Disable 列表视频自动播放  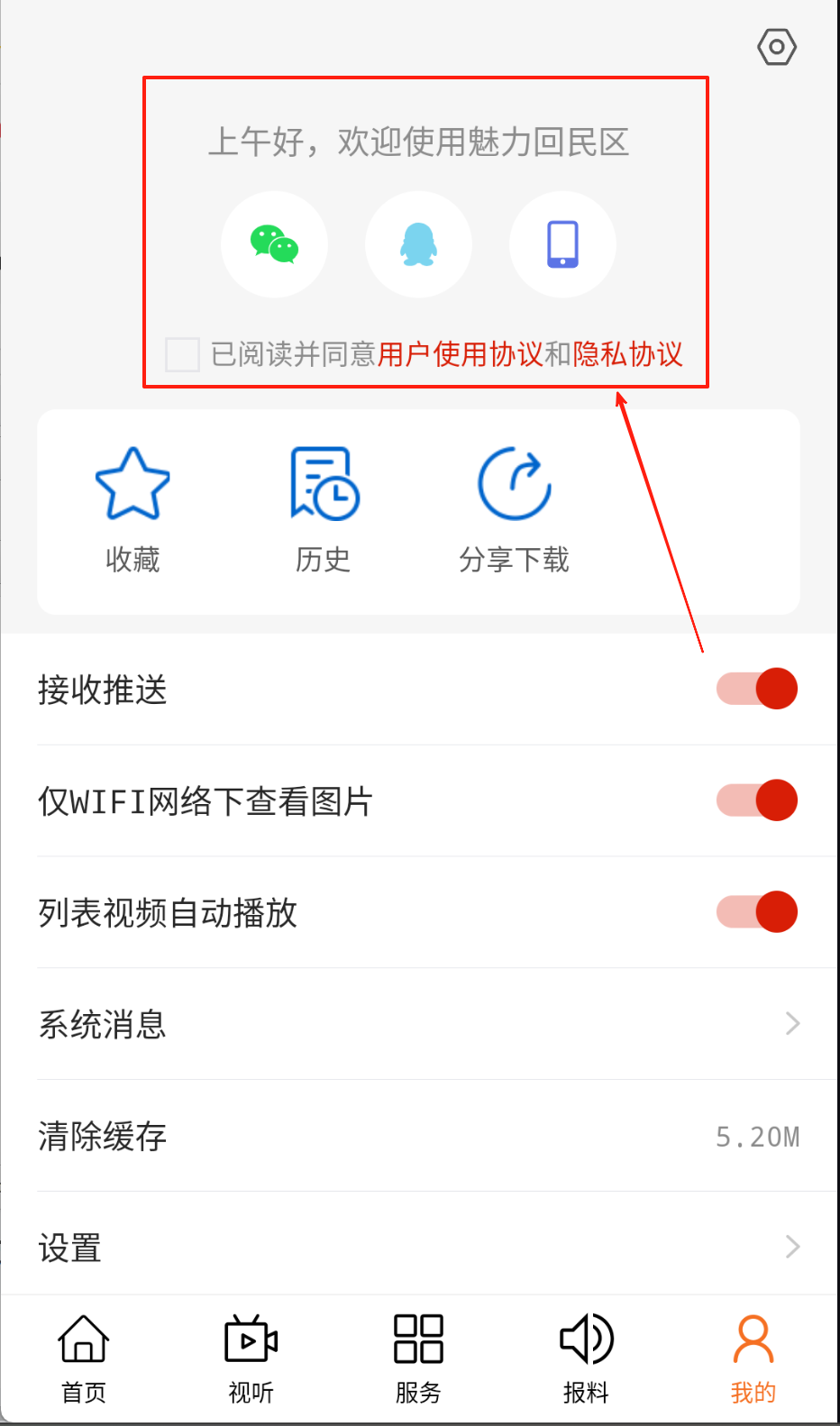point(757,912)
